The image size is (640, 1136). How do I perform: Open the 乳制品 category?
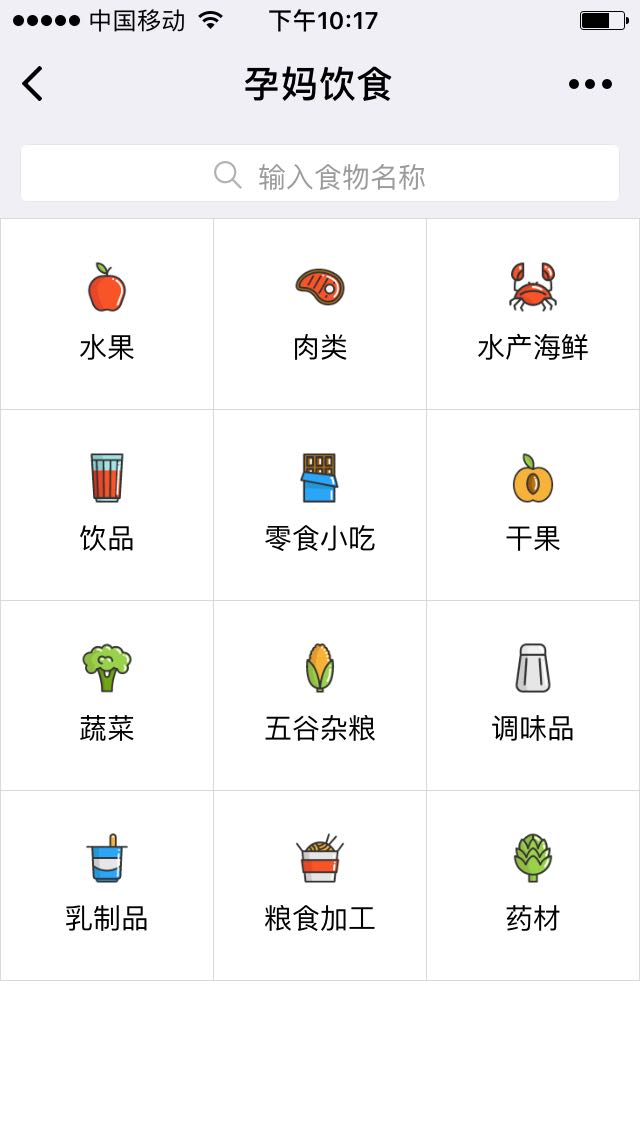(x=107, y=885)
